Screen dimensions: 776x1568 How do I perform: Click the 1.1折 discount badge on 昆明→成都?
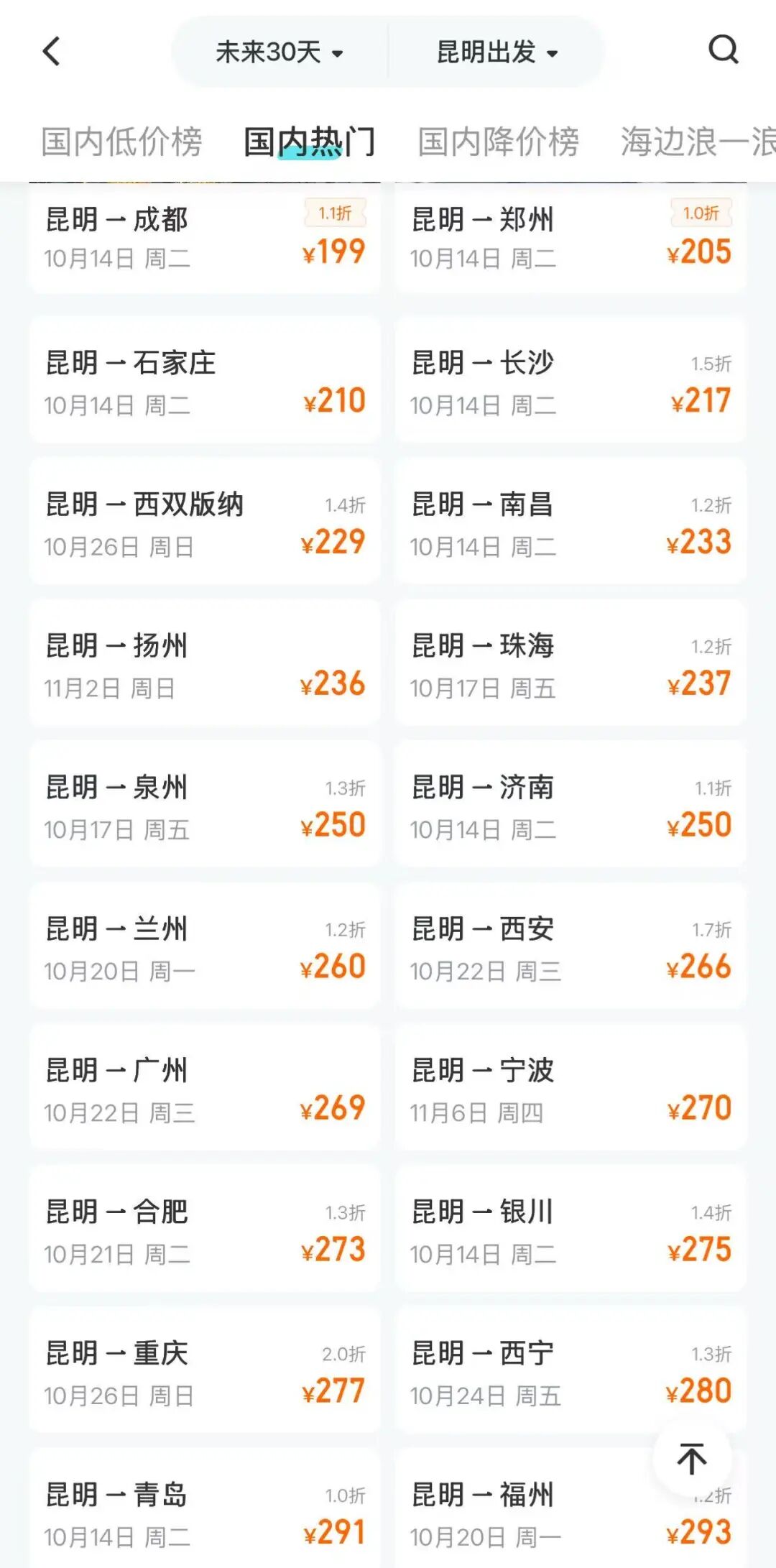[x=336, y=214]
